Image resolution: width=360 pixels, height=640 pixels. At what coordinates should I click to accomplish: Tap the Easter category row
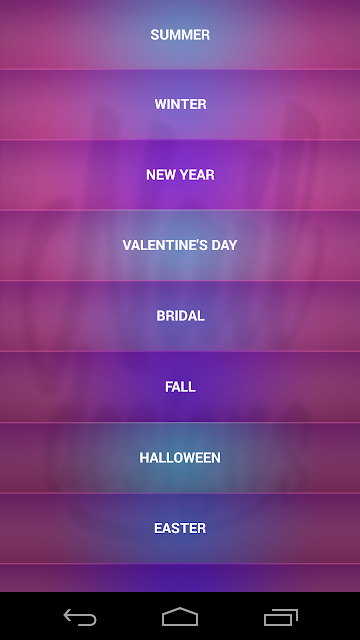coord(180,528)
